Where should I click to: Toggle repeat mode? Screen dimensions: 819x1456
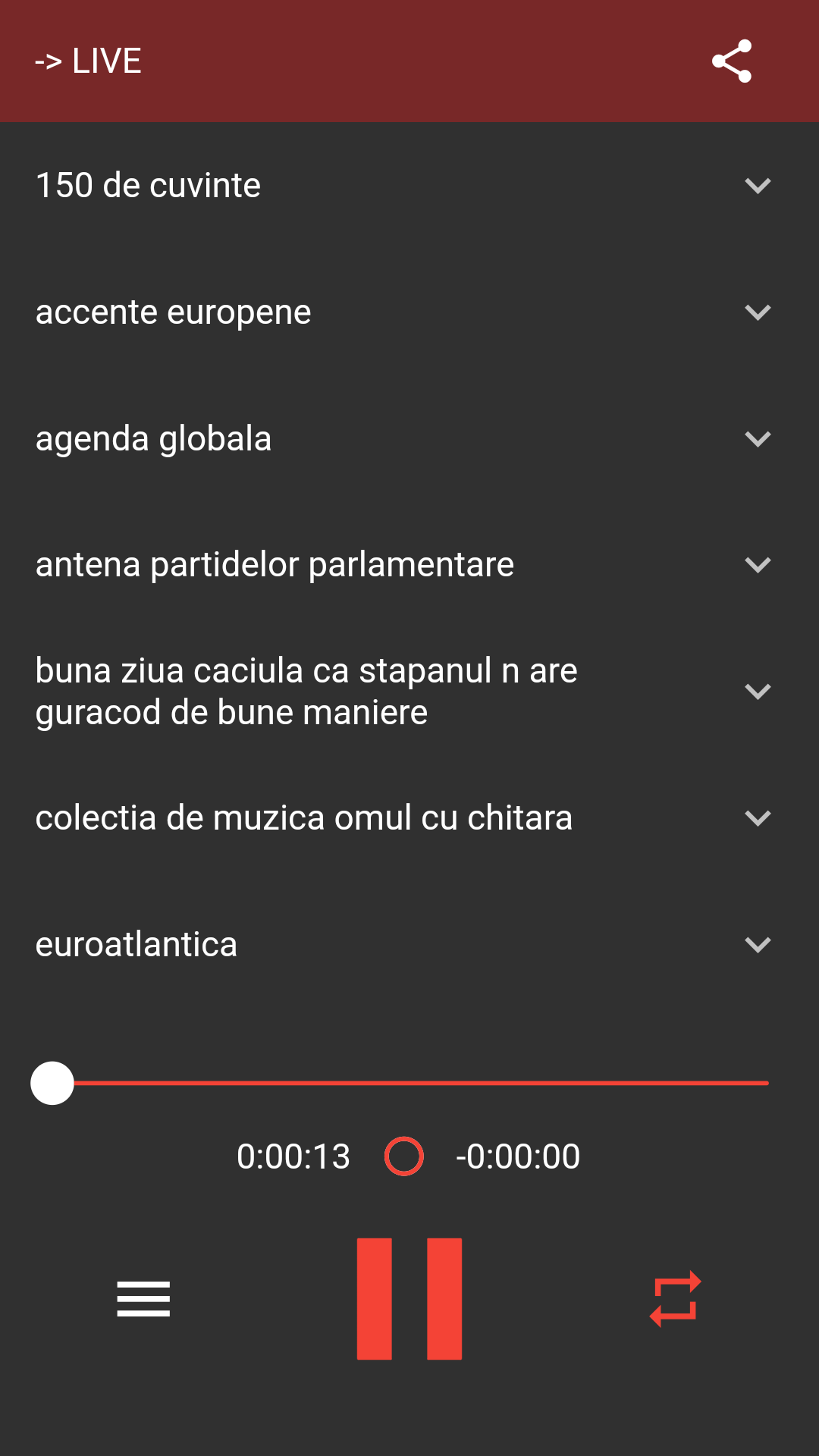click(675, 1299)
